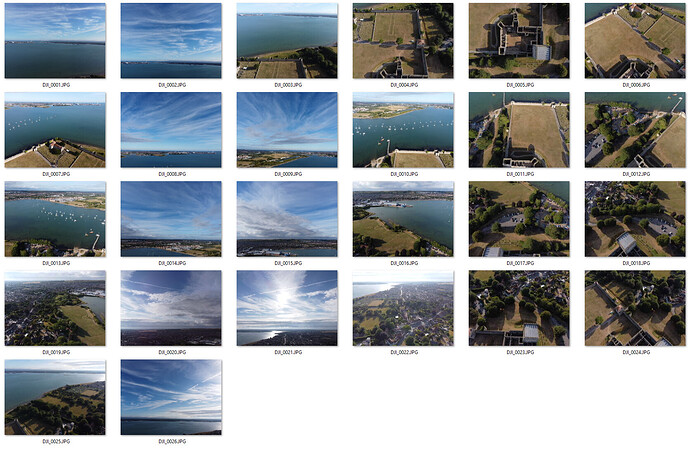This screenshot has height=449, width=690.
Task: View the DJI_0005.JPG picture
Action: (x=519, y=40)
